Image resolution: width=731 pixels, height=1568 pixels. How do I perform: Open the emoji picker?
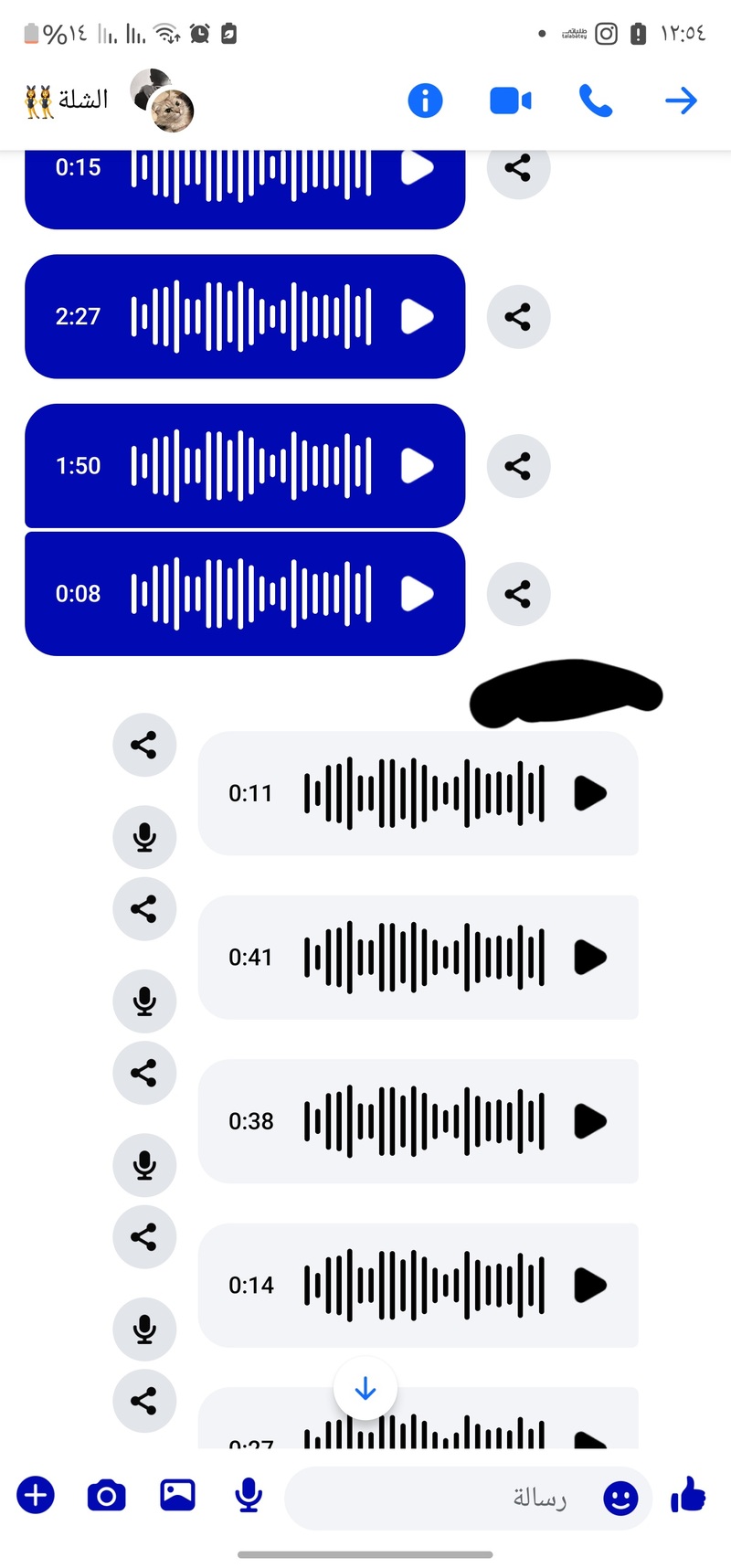point(620,1498)
